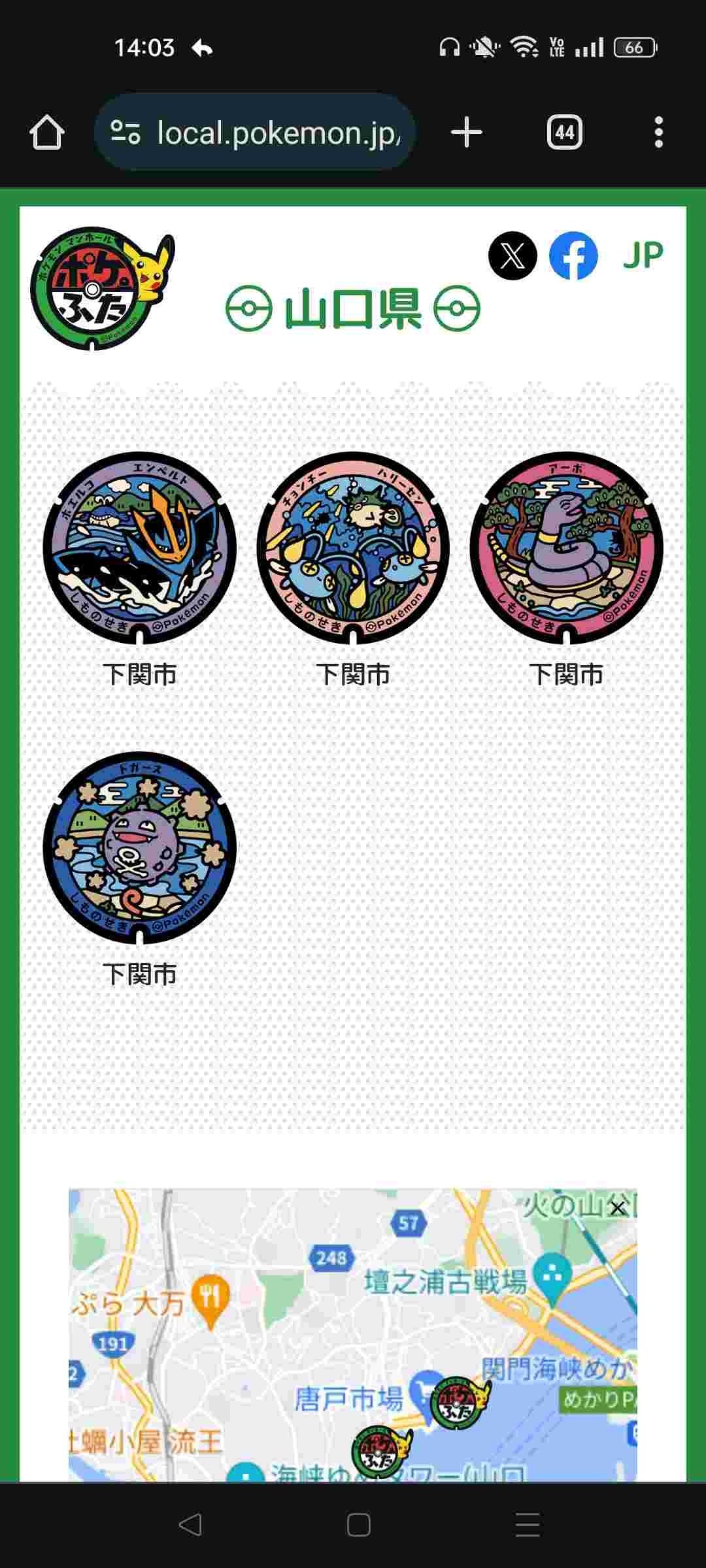Open a new browser tab
Viewport: 706px width, 1568px height.
[x=466, y=133]
